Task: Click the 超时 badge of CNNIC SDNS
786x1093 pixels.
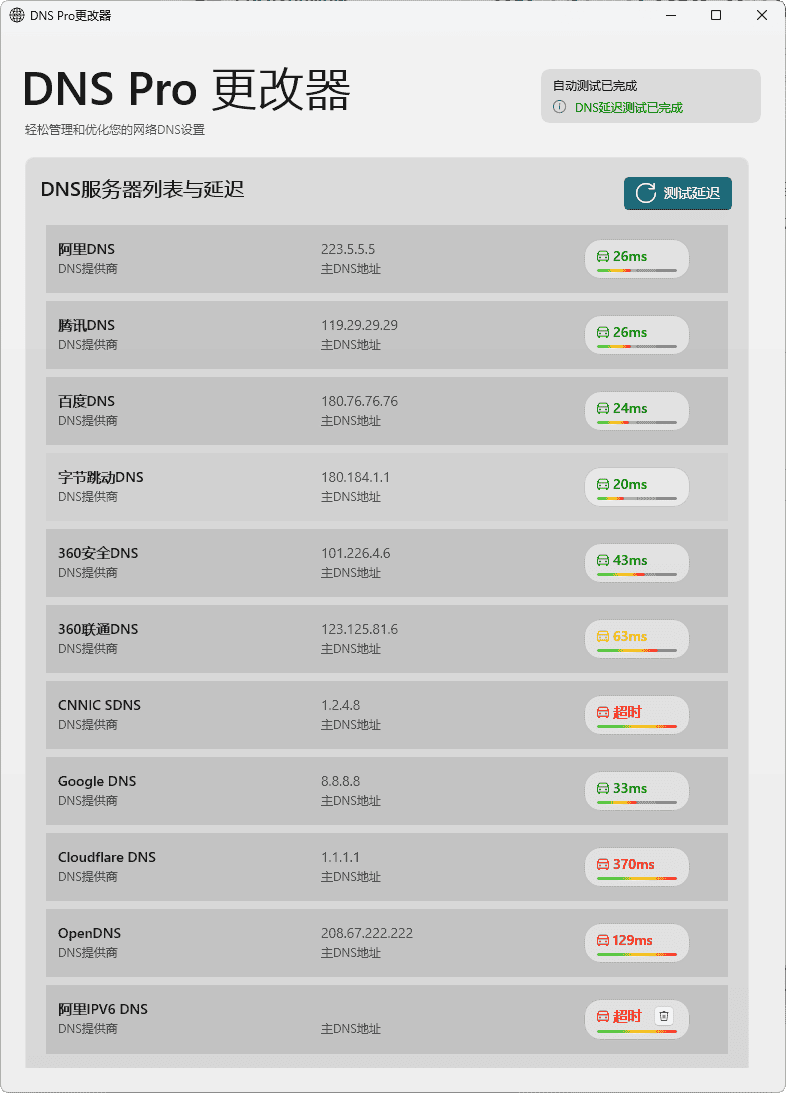Action: pyautogui.click(x=637, y=714)
